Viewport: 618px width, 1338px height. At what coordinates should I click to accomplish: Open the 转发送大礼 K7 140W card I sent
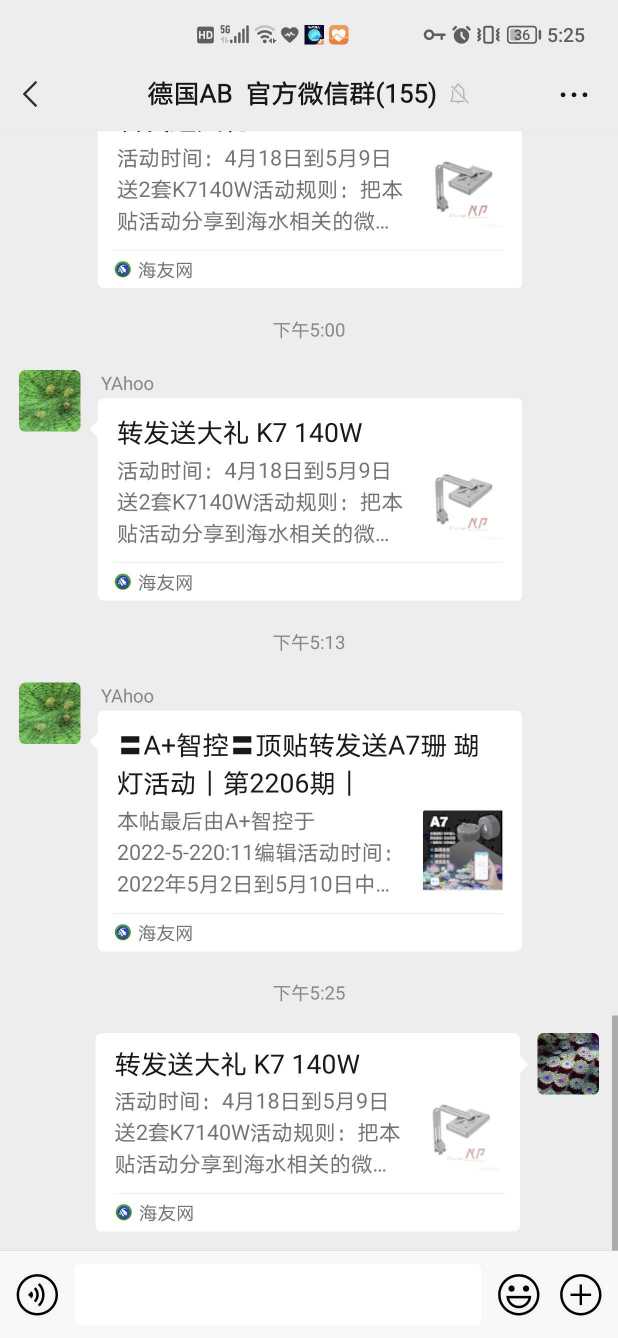[x=307, y=1130]
